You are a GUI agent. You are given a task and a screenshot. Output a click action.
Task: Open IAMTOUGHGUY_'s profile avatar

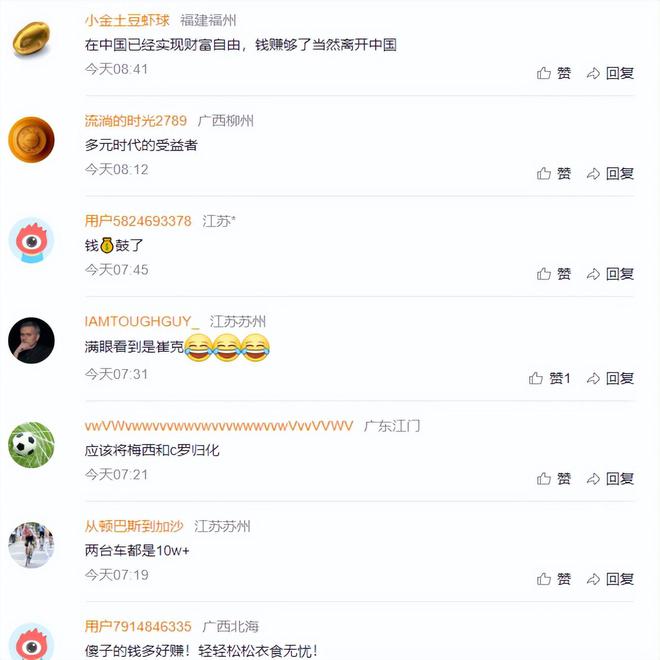31,343
